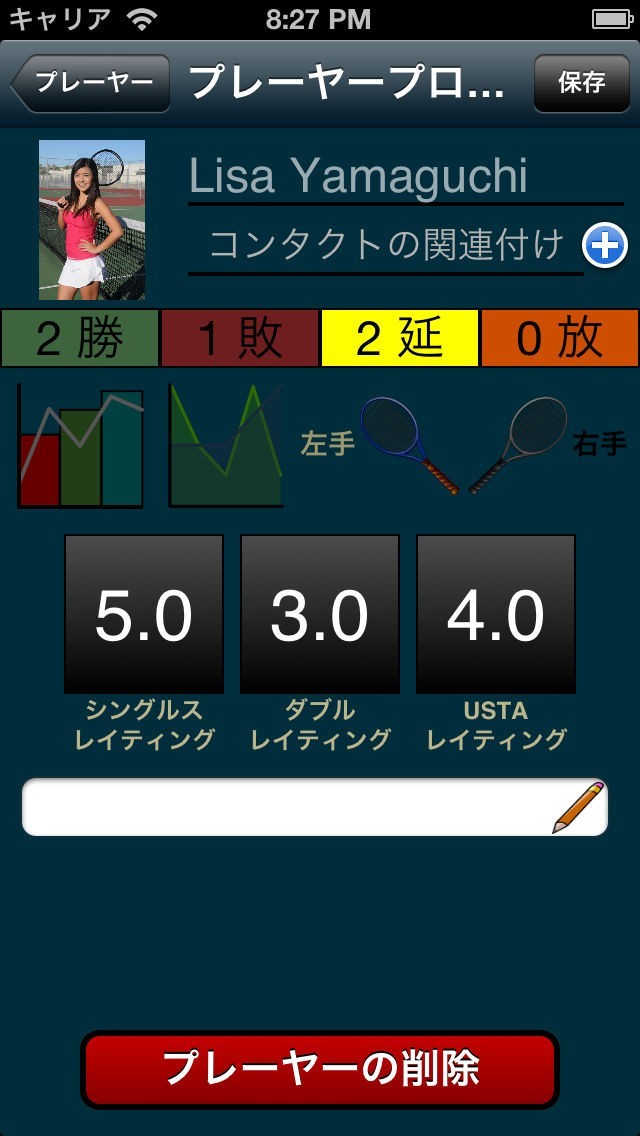Change the ダブル rating of 3.0
Image resolution: width=640 pixels, height=1136 pixels.
coord(320,614)
